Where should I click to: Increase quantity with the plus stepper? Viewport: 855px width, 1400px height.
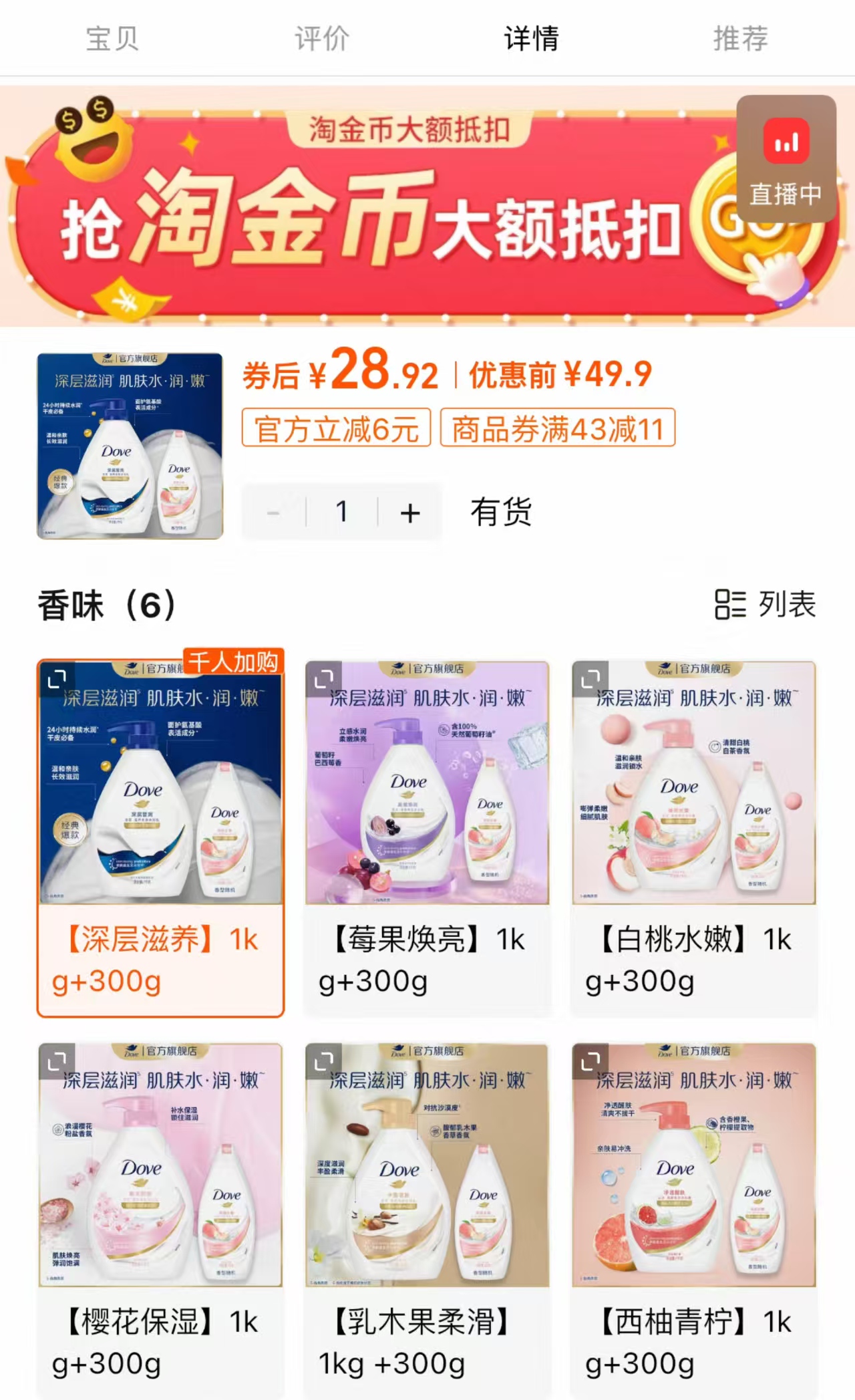[411, 511]
